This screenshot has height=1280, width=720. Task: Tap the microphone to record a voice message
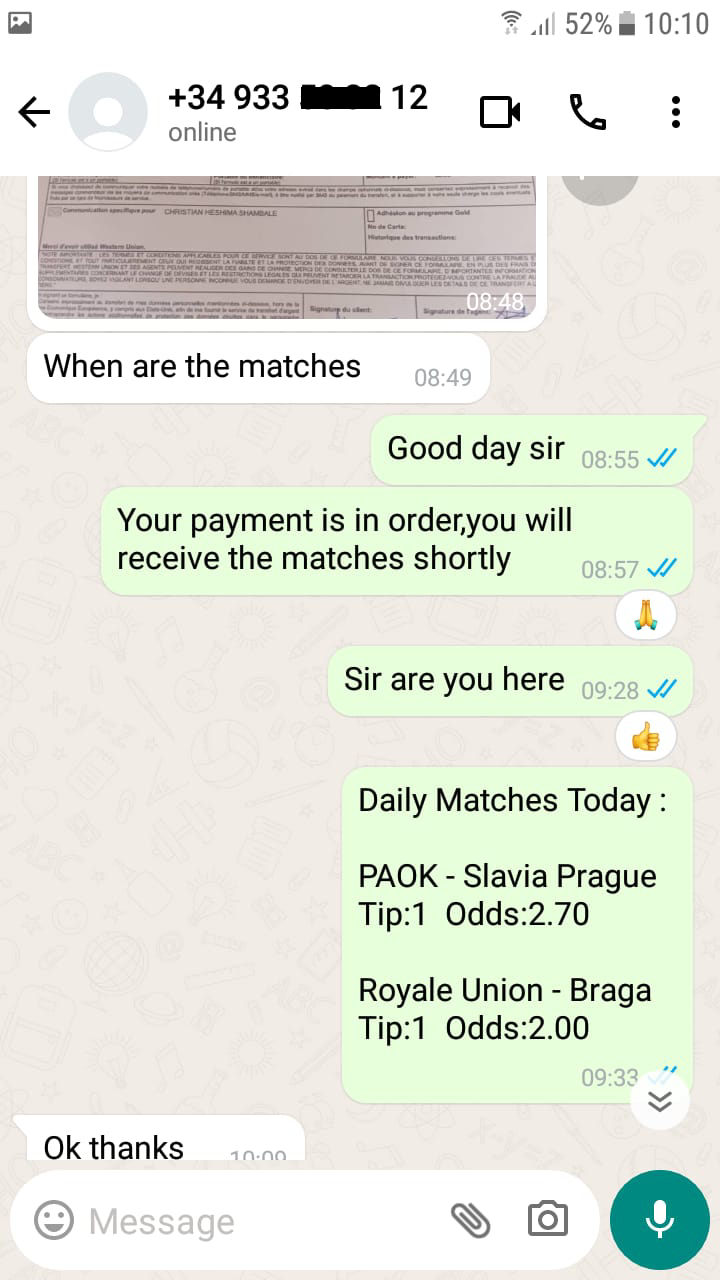pos(659,1220)
